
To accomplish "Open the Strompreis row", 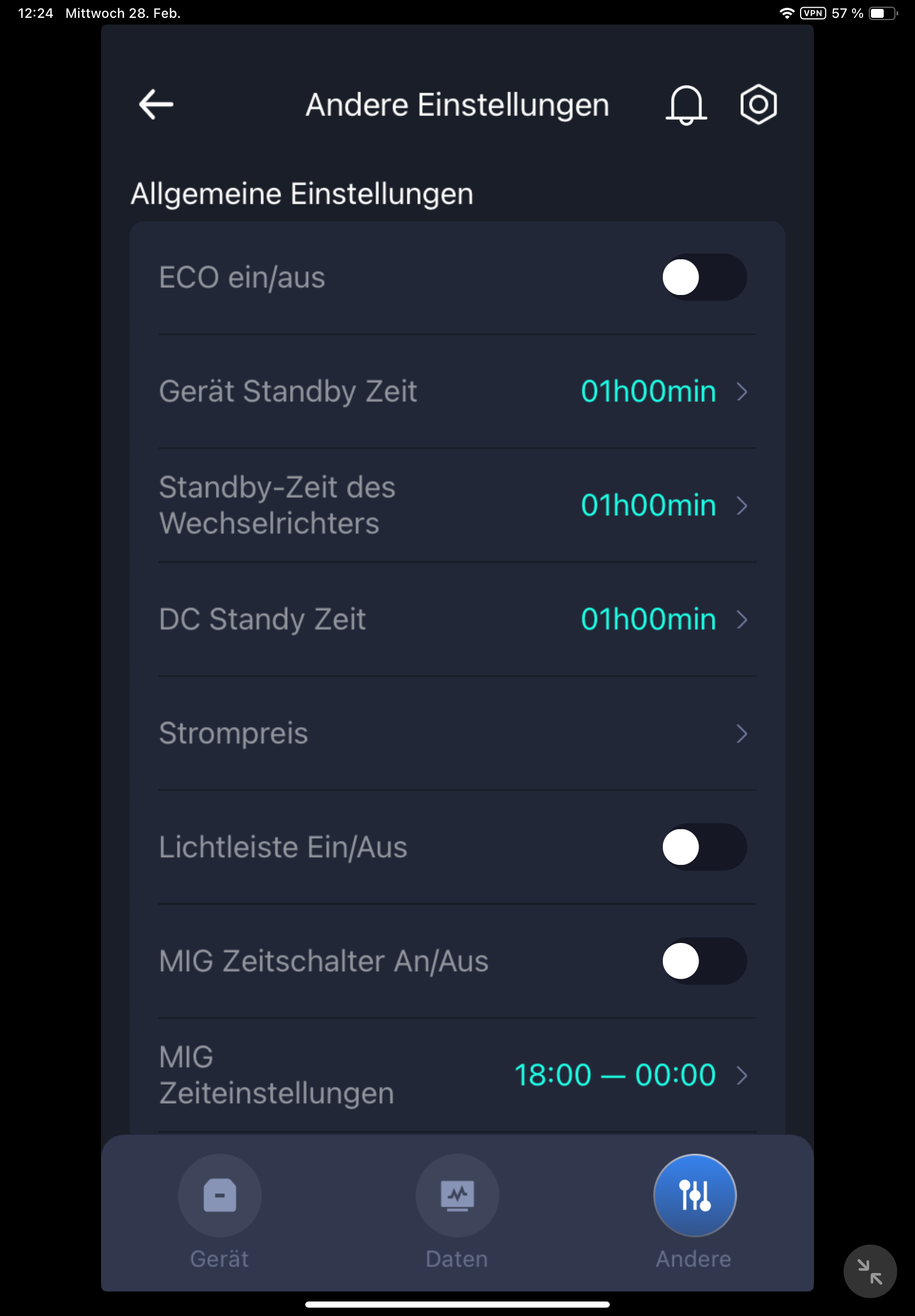I will (457, 733).
